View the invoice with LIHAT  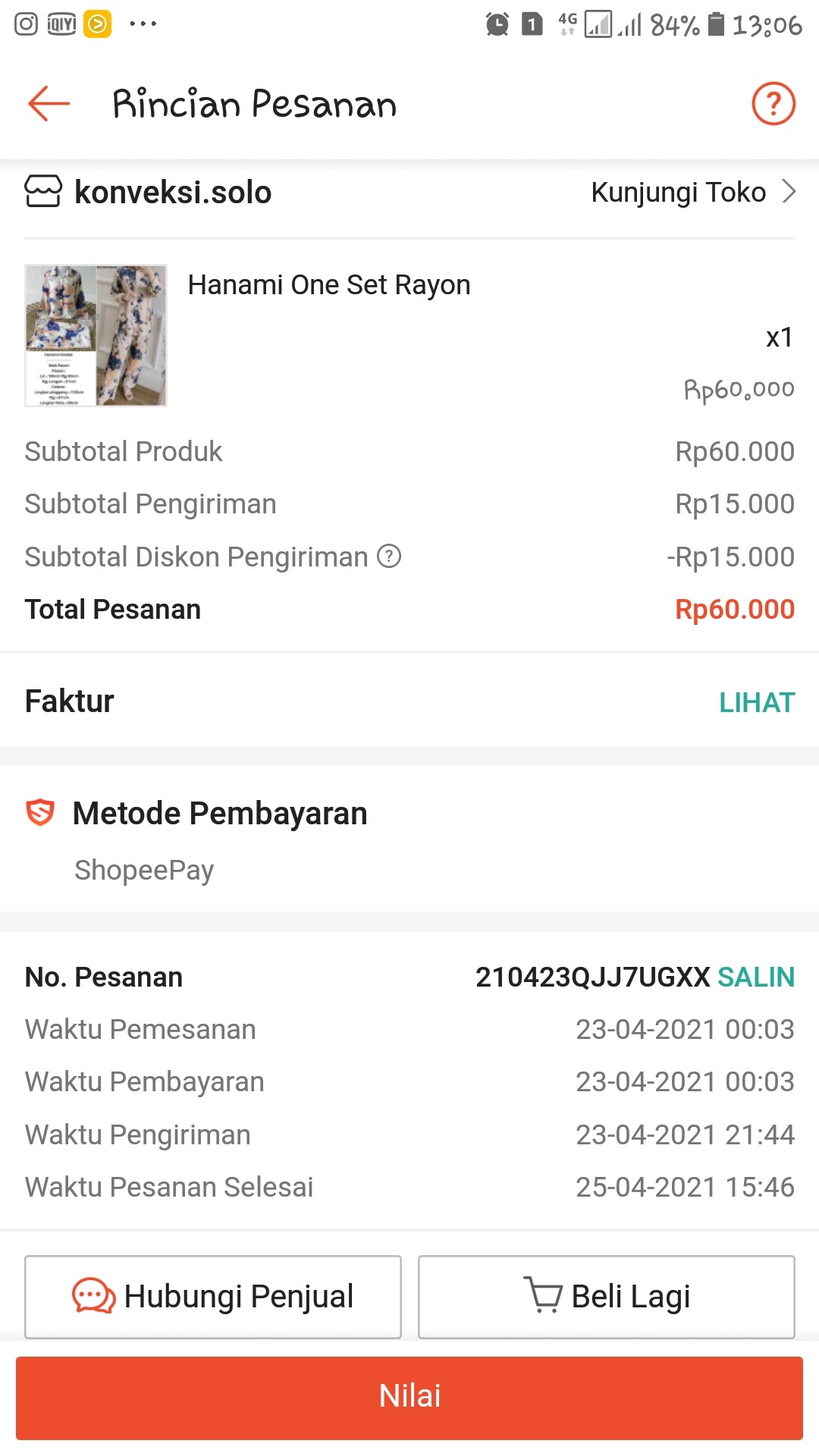[756, 702]
